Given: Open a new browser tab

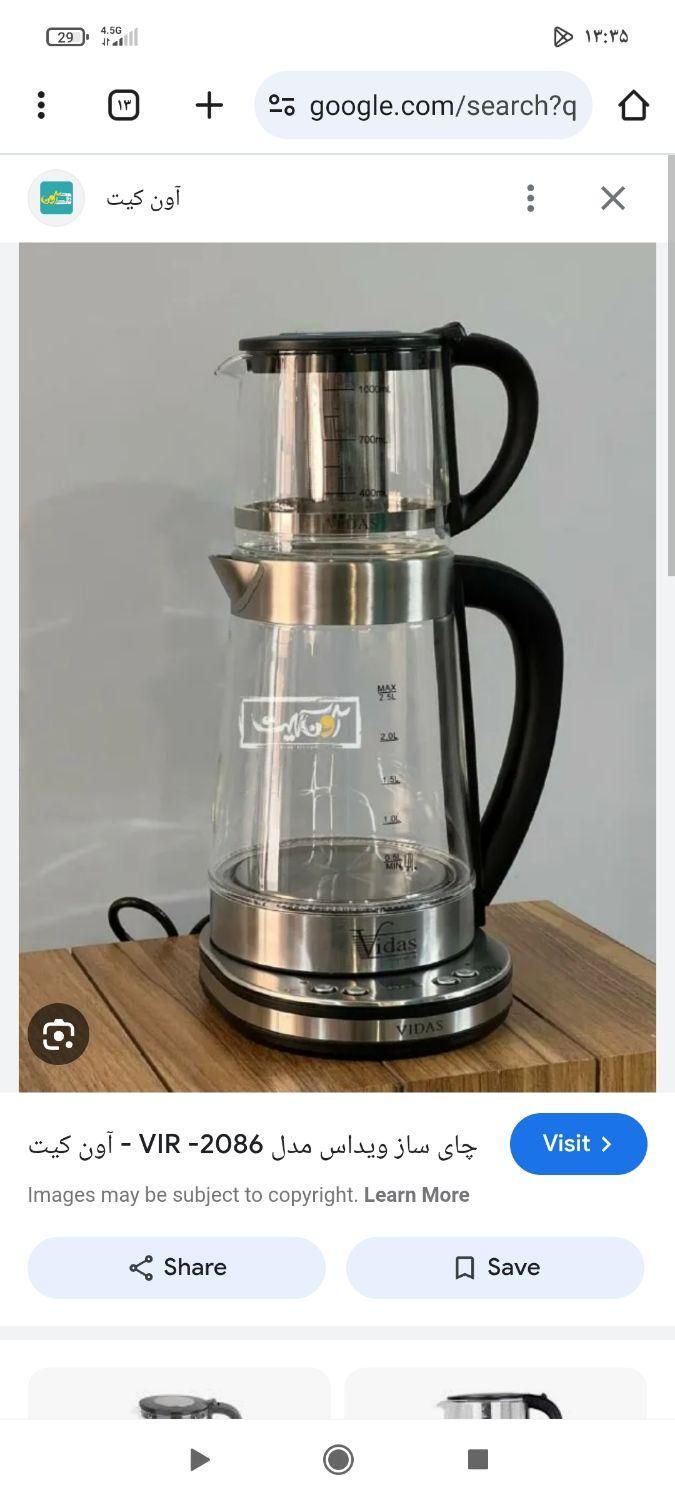Looking at the screenshot, I should (x=209, y=105).
